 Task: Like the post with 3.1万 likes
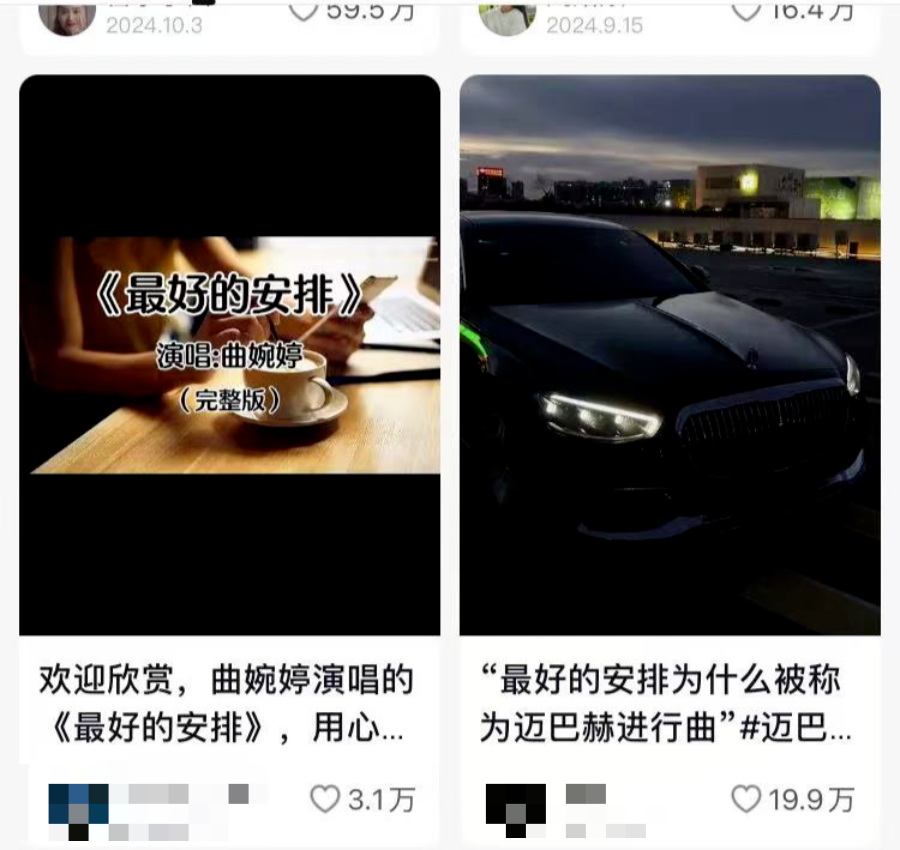tap(325, 799)
